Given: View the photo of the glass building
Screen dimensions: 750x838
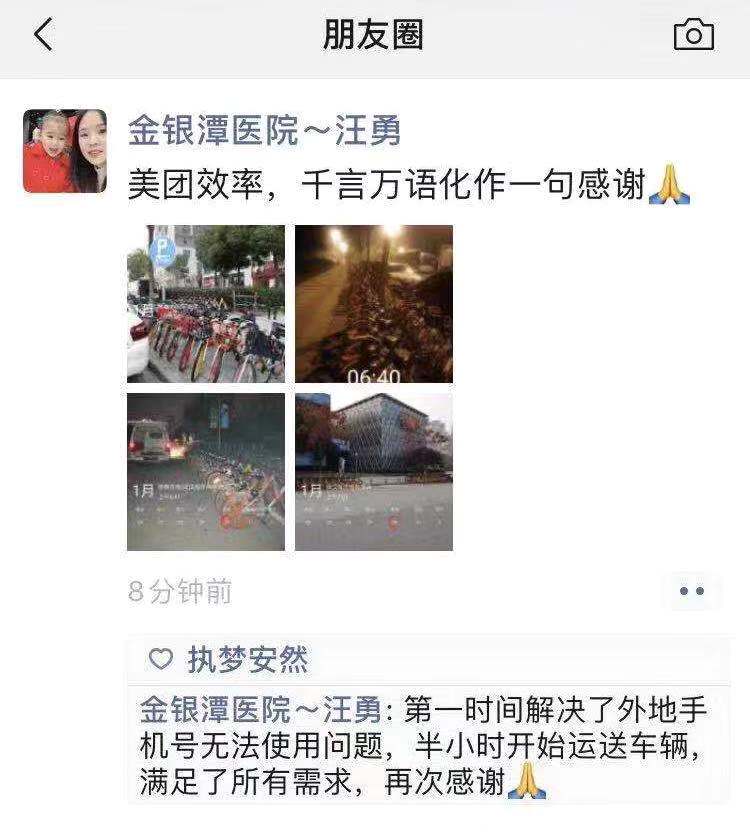Looking at the screenshot, I should click(x=374, y=471).
